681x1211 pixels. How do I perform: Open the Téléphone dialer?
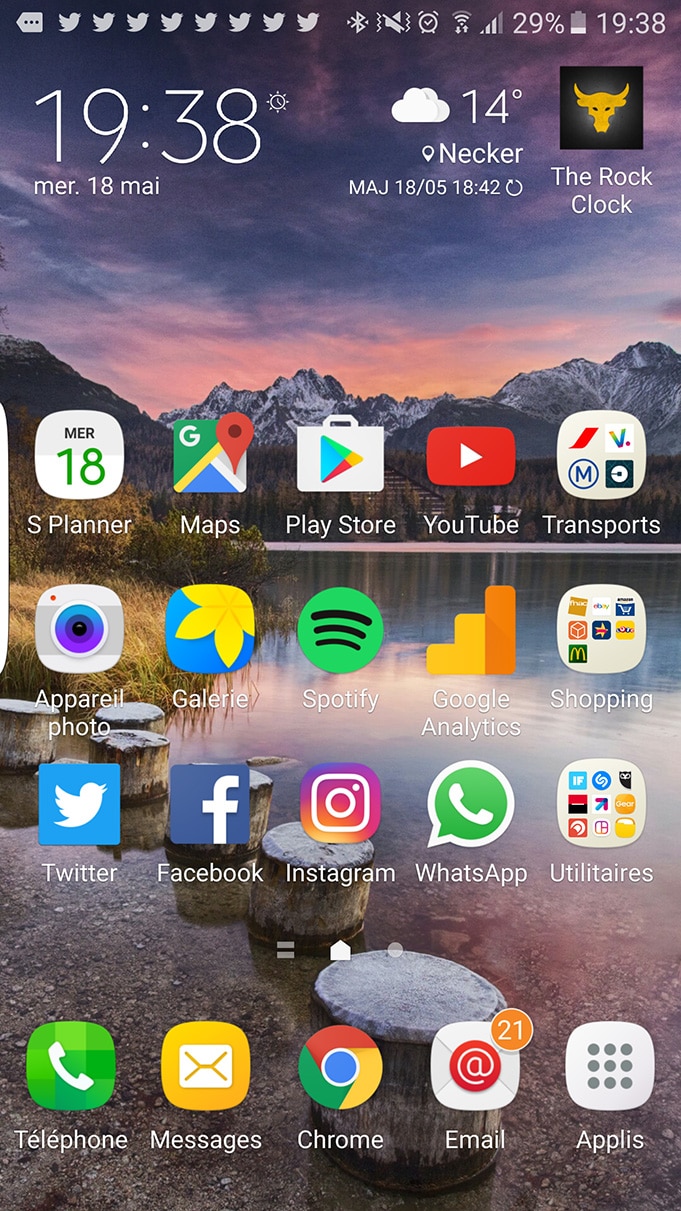pyautogui.click(x=71, y=1067)
